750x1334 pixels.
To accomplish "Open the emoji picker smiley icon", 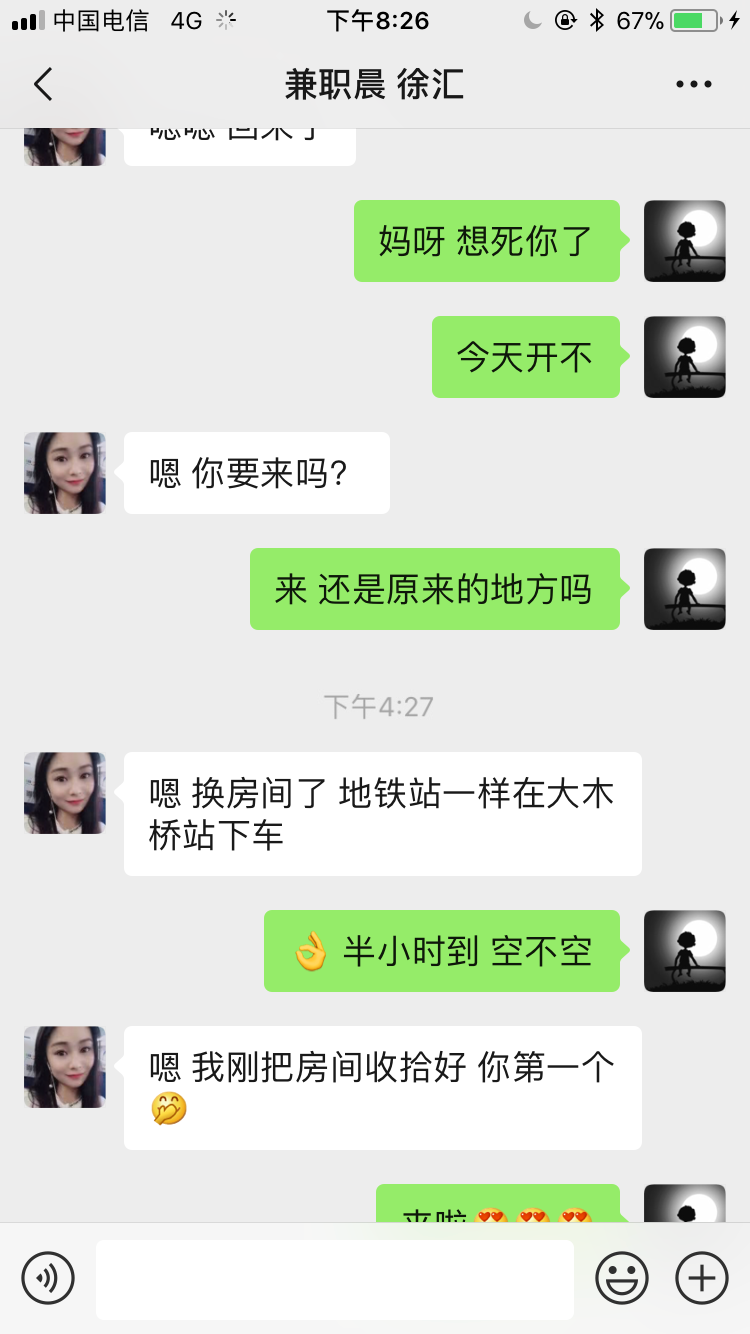I will (620, 1277).
